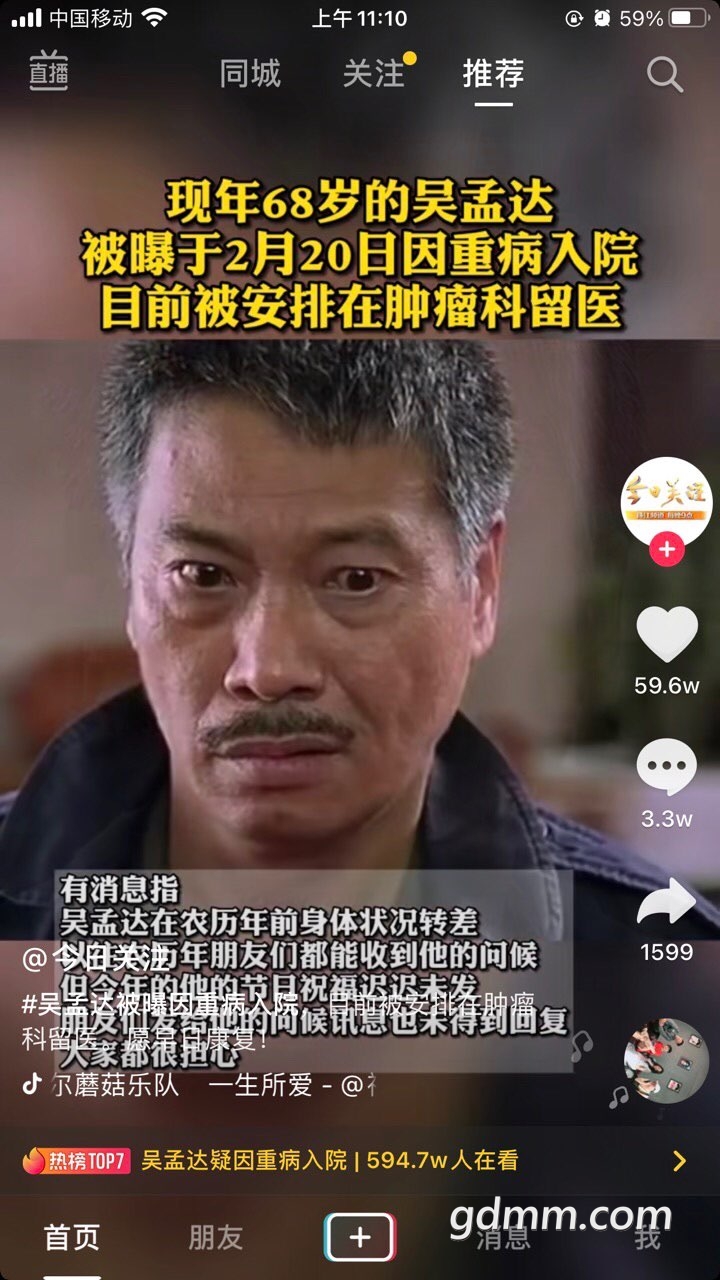The height and width of the screenshot is (1280, 720).
Task: Open the live stream (直播) icon
Action: (48, 72)
